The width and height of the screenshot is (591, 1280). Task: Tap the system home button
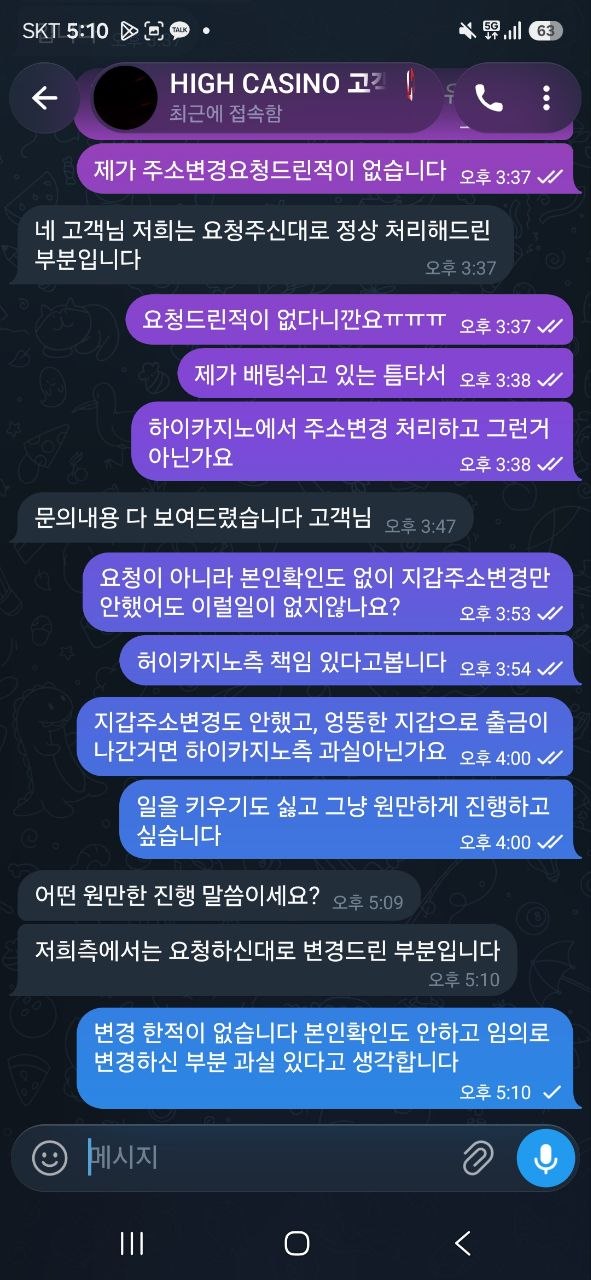tap(296, 1243)
